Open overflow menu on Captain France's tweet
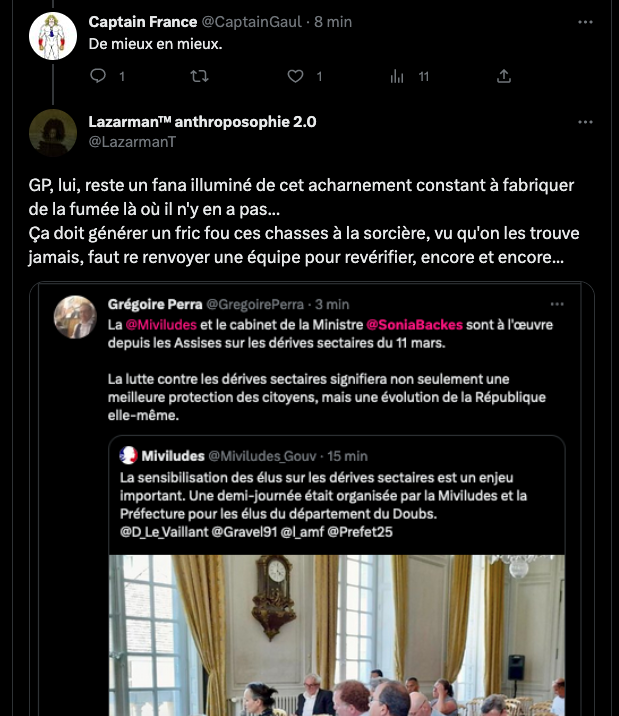The image size is (619, 716). point(586,21)
